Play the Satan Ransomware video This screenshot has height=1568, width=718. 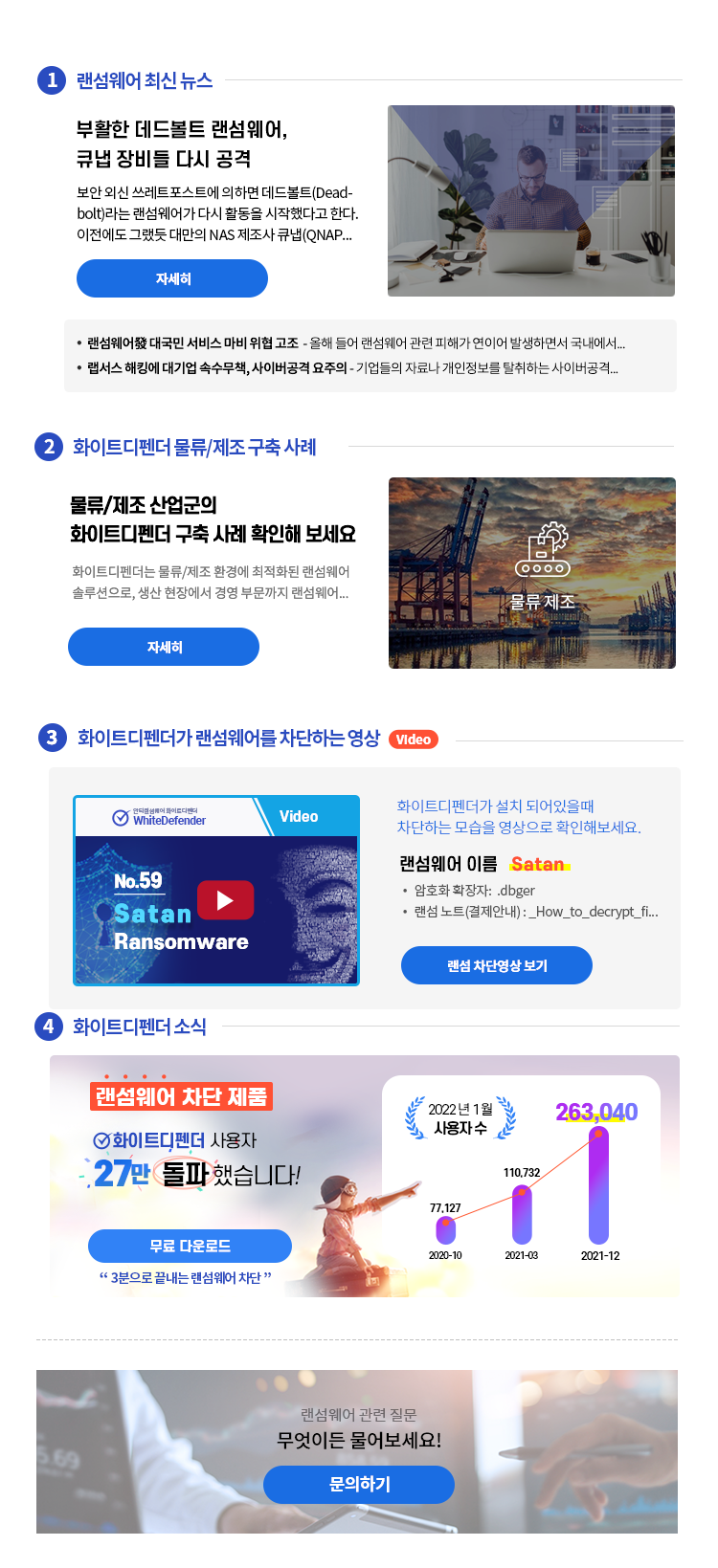point(225,900)
